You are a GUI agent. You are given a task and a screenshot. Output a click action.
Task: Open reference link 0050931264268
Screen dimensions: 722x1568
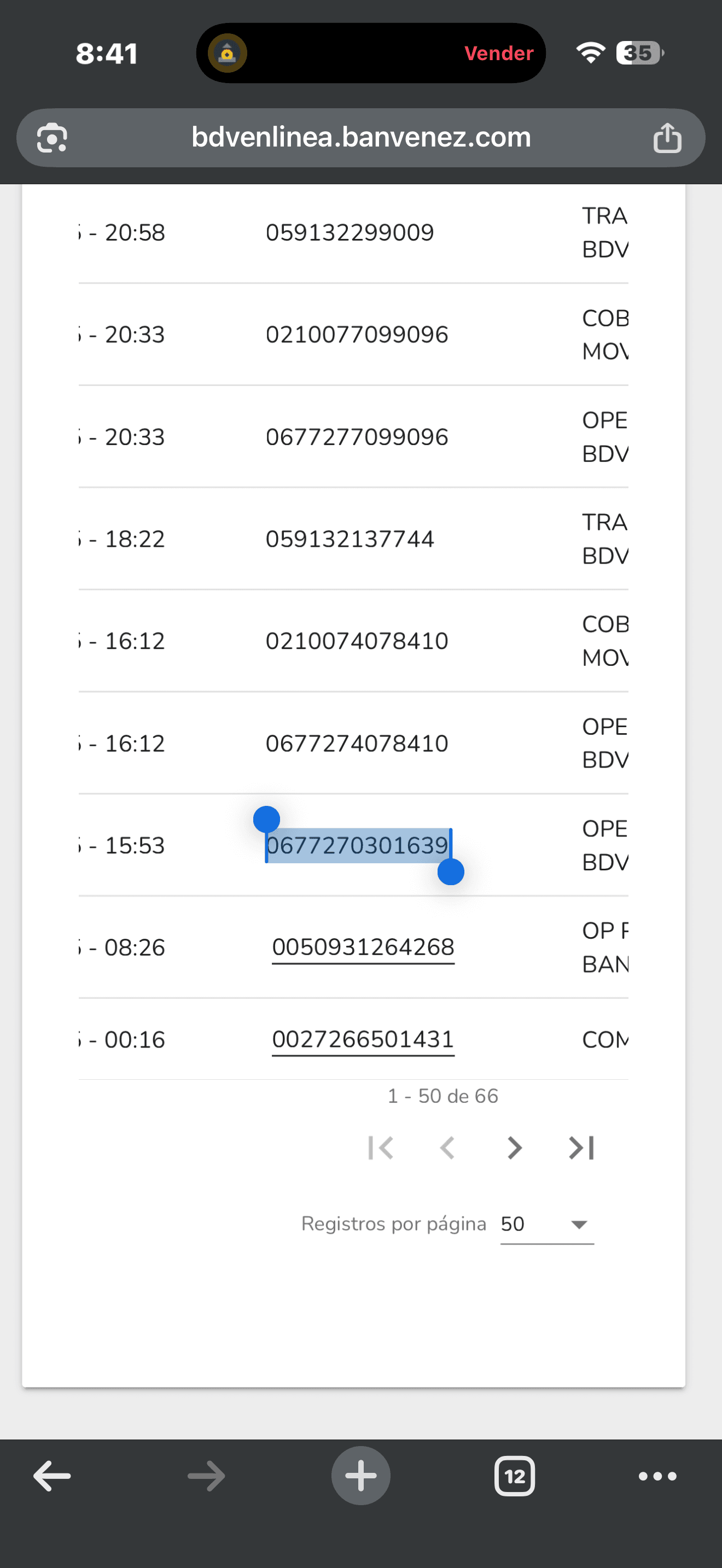pos(363,947)
